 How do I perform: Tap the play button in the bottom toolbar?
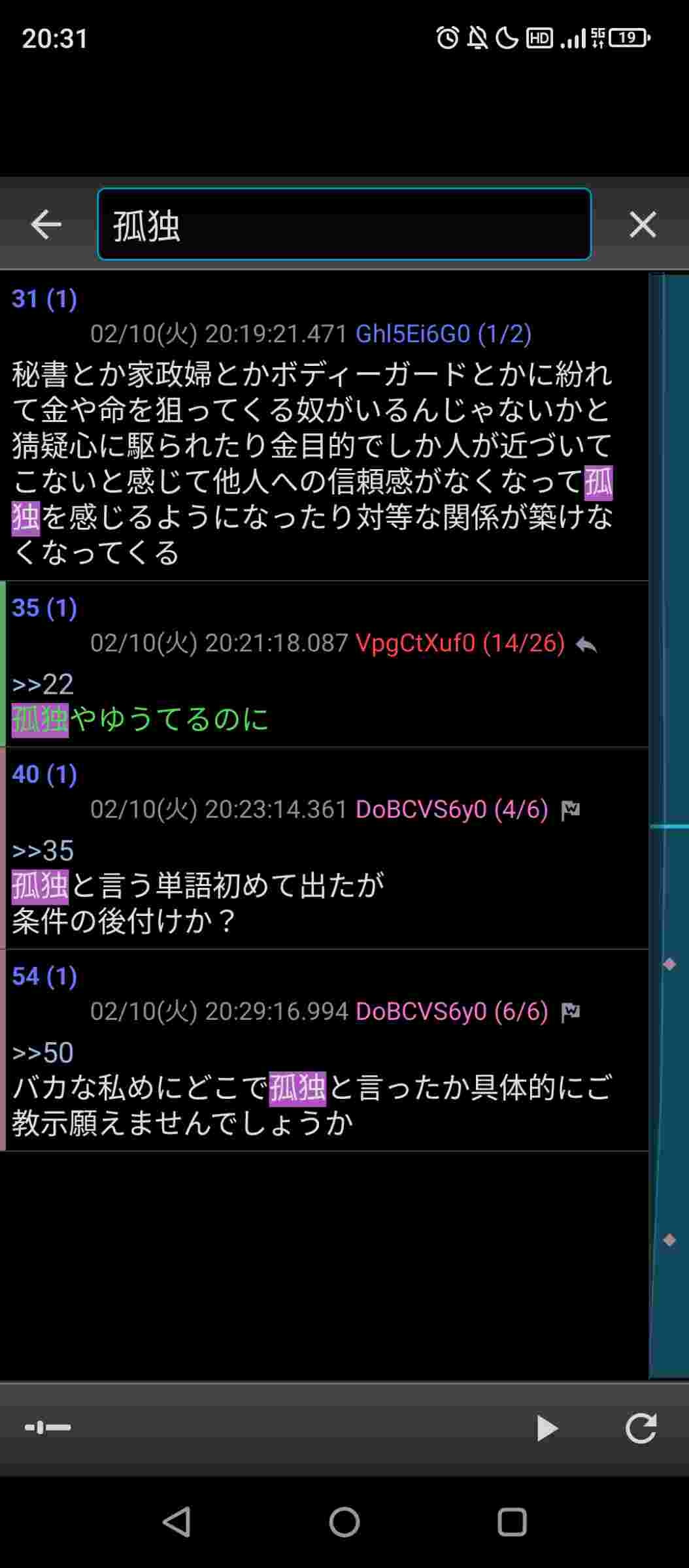coord(546,1428)
